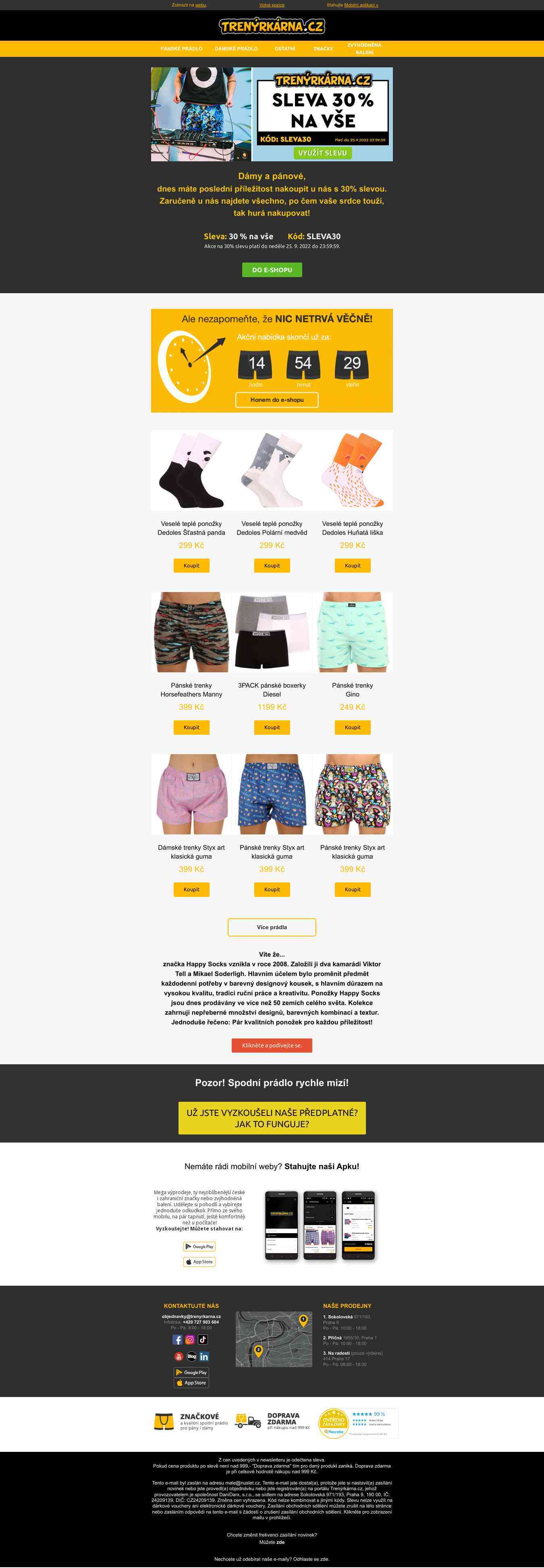This screenshot has height=1568, width=544.
Task: Open the Horsefeathers Manny product image
Action: pos(192,632)
